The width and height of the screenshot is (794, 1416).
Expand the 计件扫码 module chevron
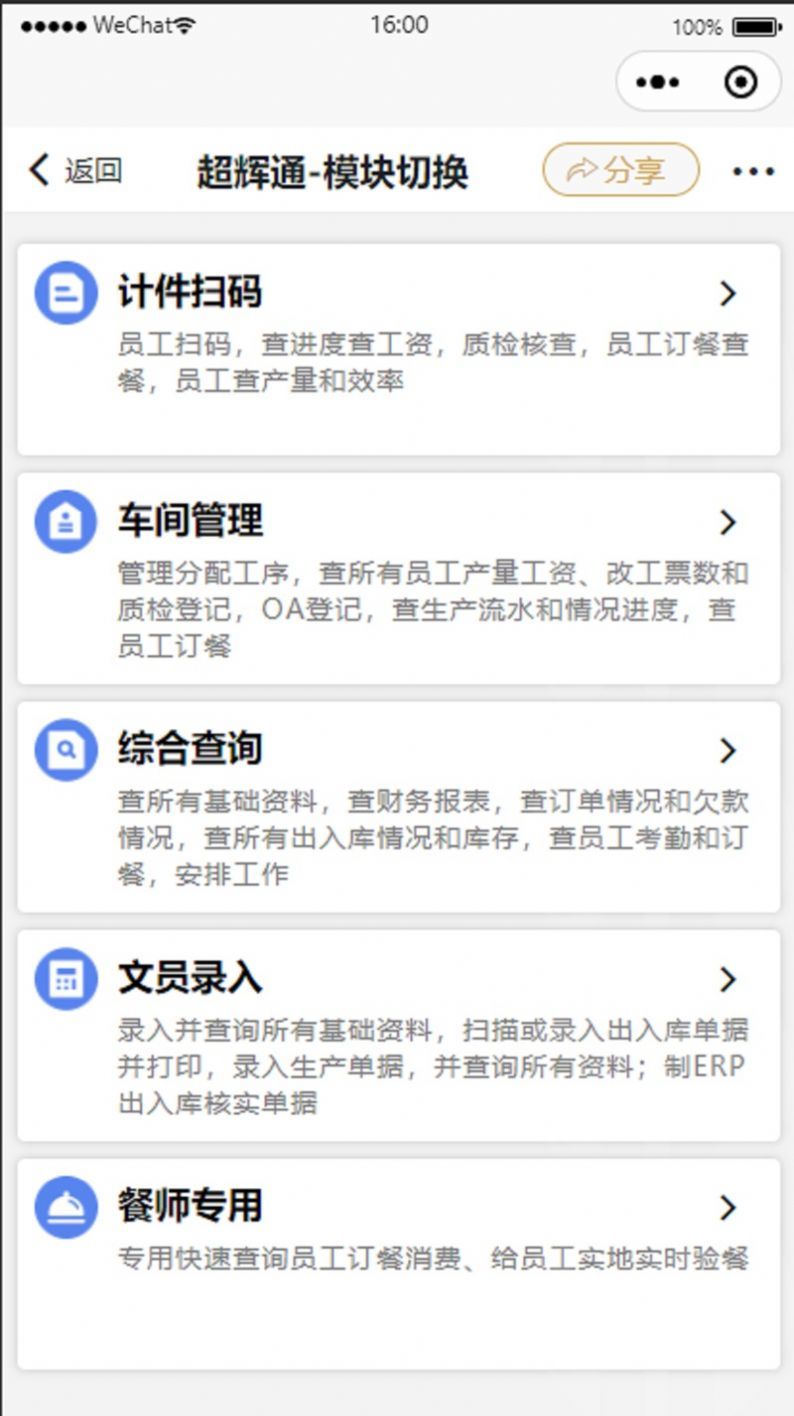(x=728, y=293)
